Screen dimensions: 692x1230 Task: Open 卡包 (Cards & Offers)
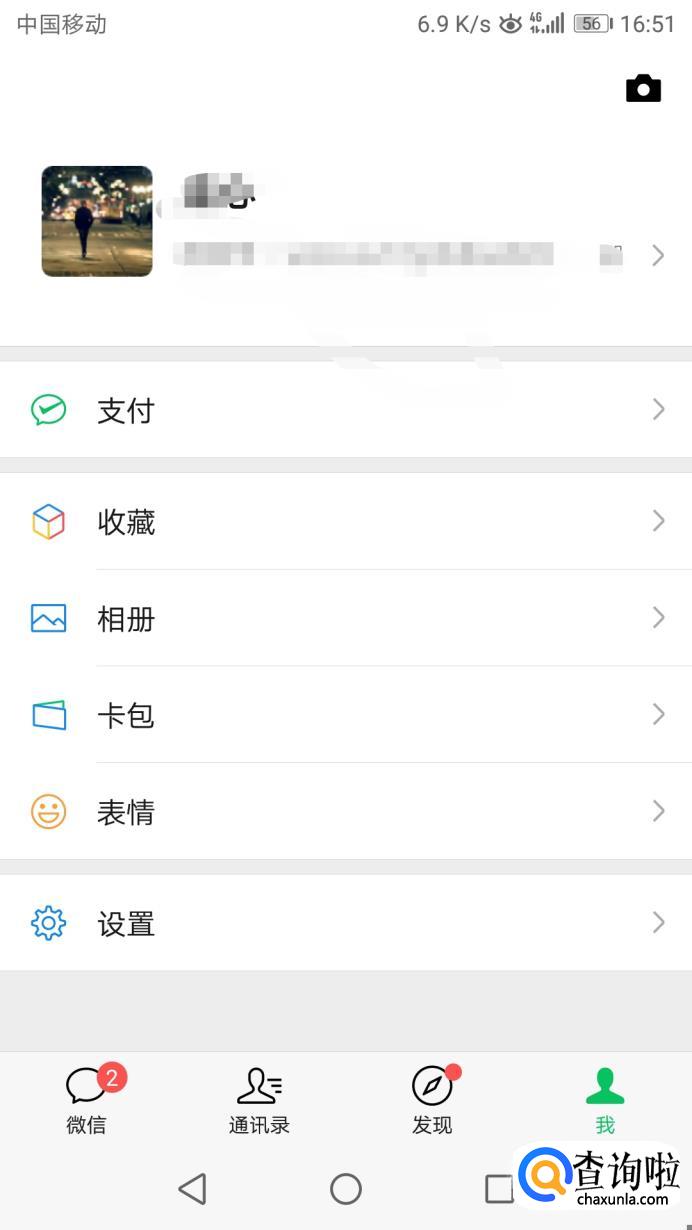coord(346,715)
